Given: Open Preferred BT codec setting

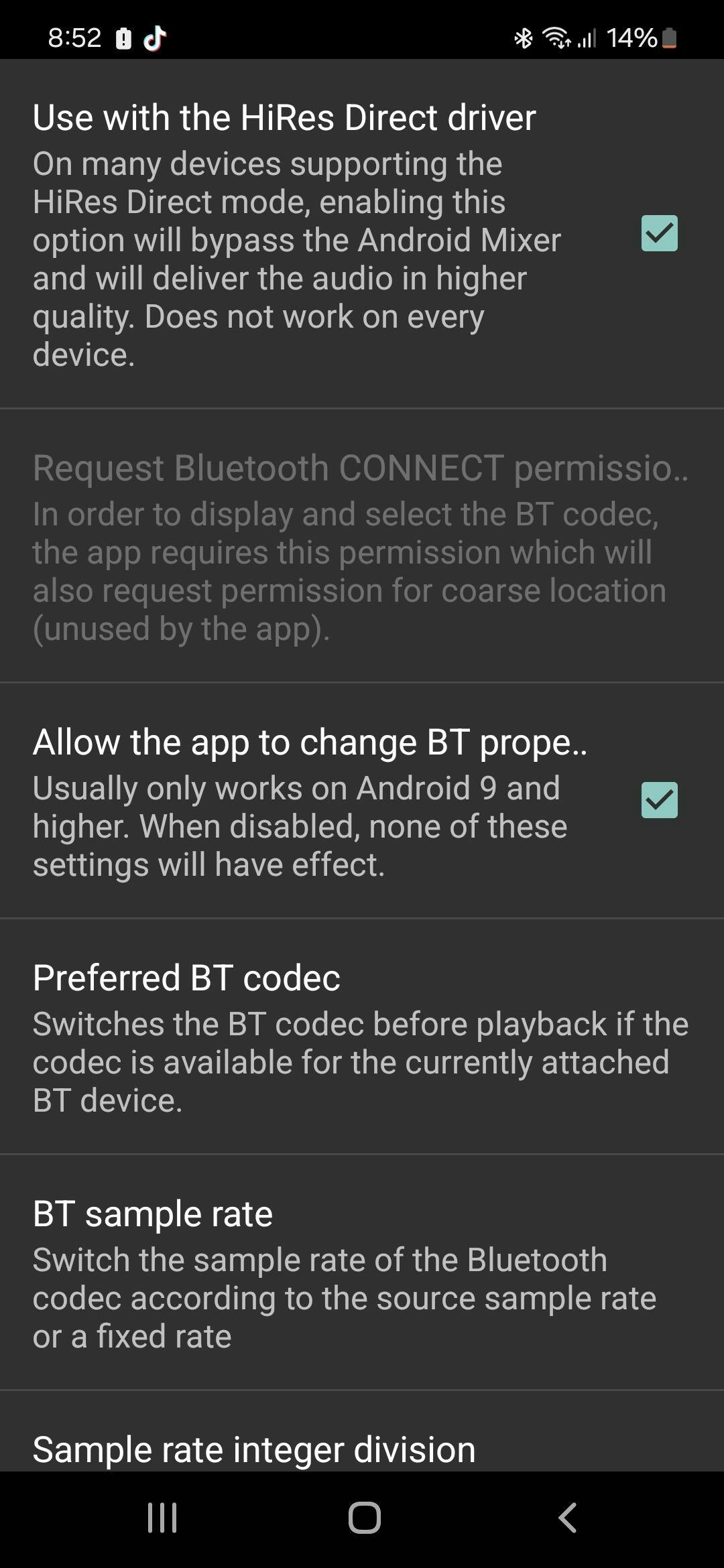Looking at the screenshot, I should click(361, 1036).
